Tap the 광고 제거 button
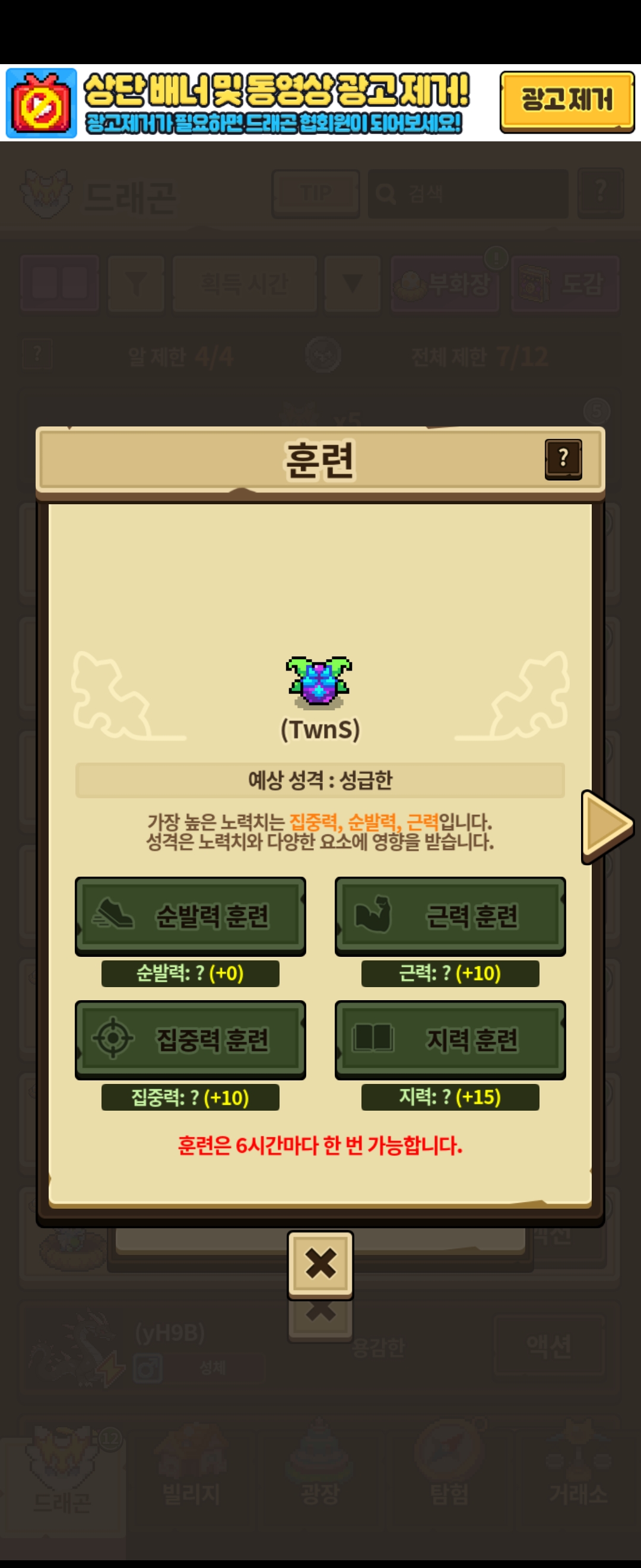 click(x=566, y=101)
